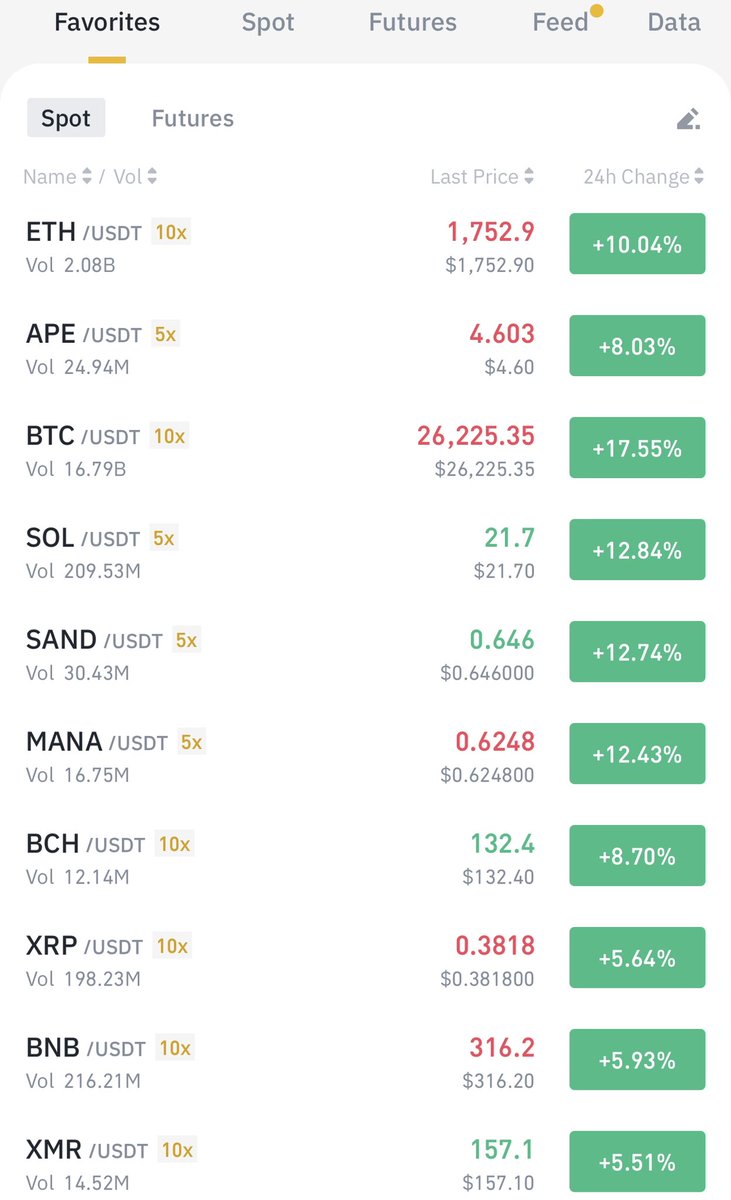Open the edit favorites pencil icon
Image resolution: width=731 pixels, height=1200 pixels.
[688, 119]
